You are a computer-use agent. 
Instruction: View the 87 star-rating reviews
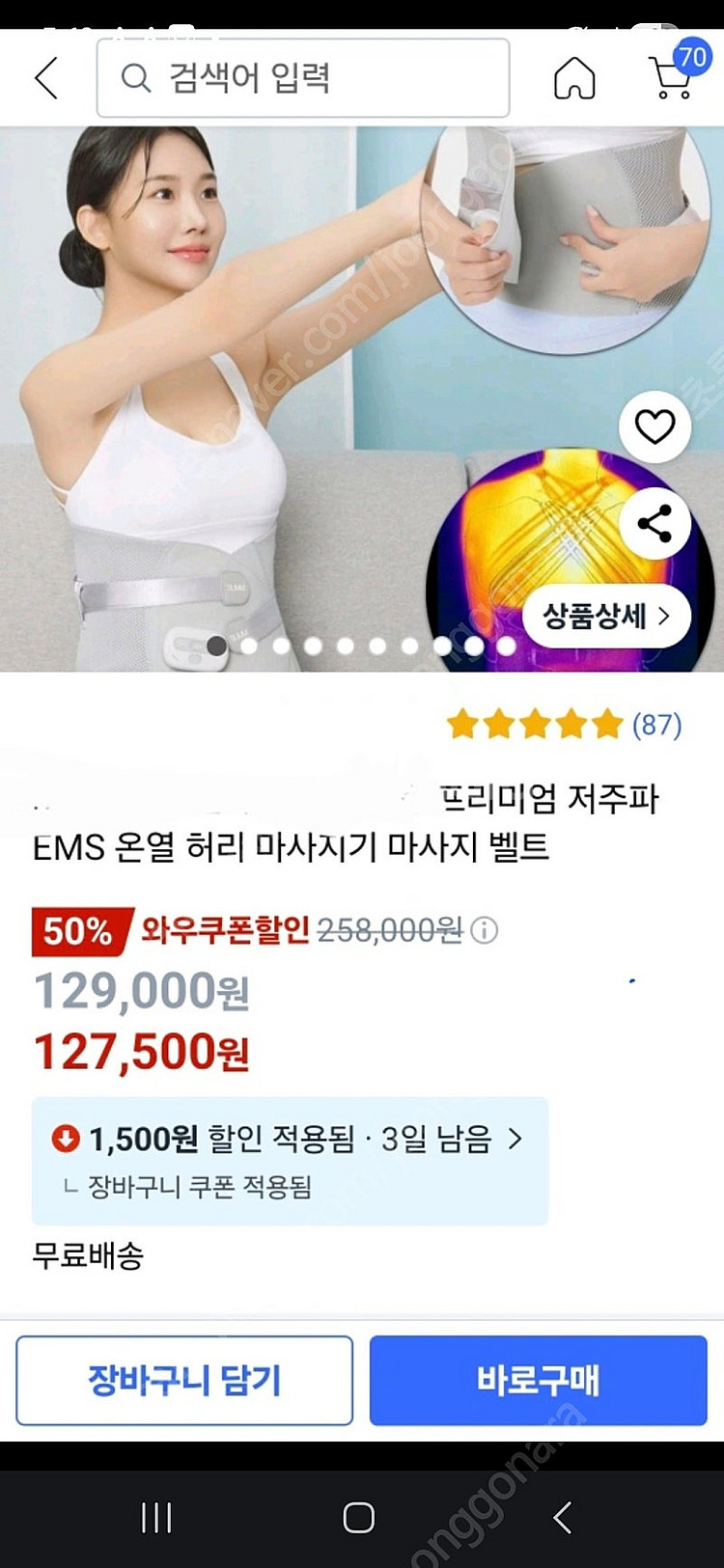(565, 724)
